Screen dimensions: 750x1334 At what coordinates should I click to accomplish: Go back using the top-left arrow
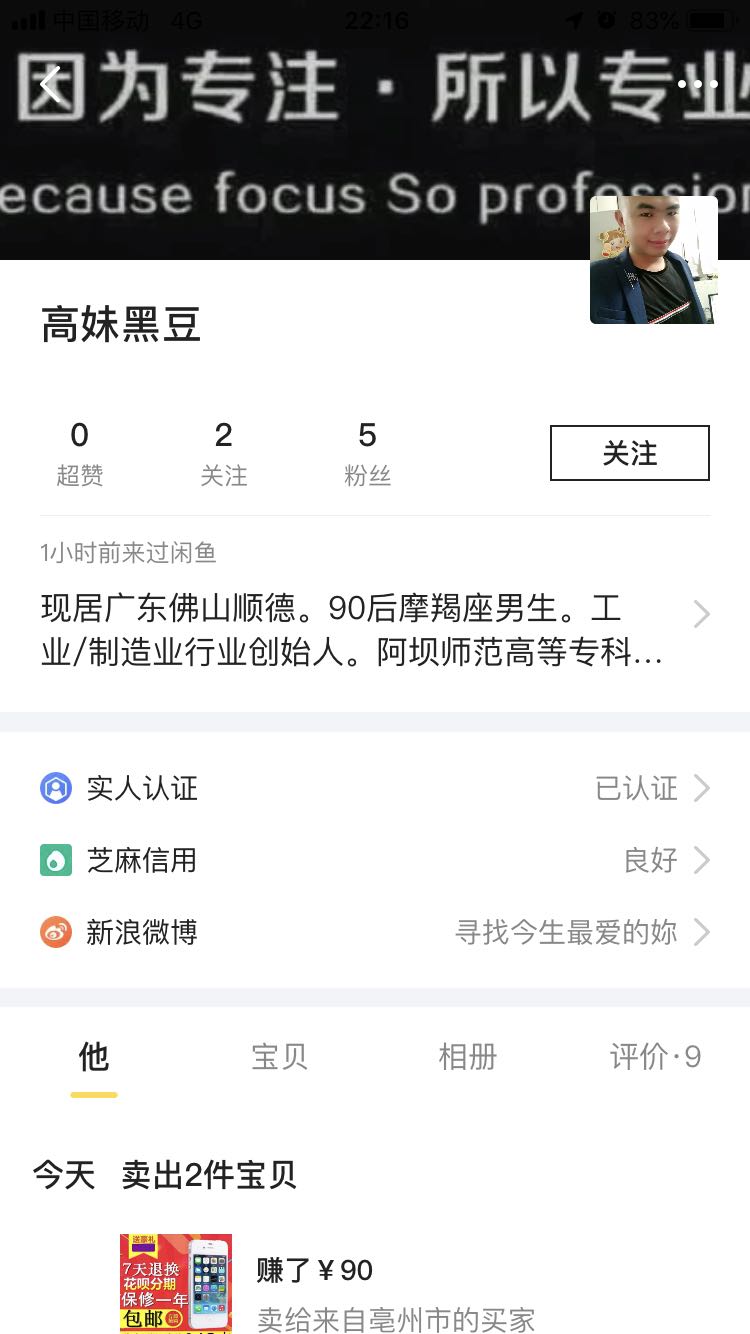click(x=51, y=84)
